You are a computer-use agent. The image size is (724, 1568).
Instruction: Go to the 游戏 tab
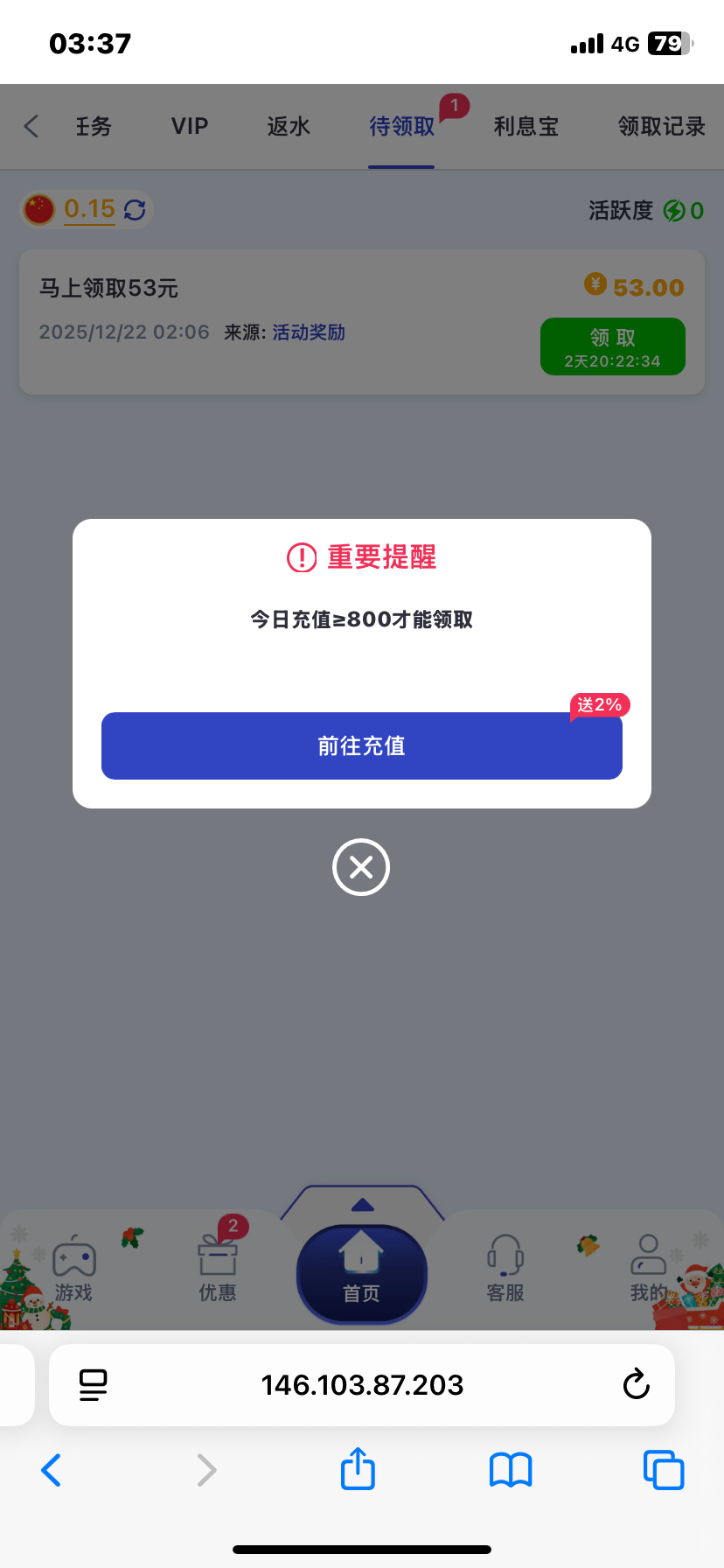73,1269
